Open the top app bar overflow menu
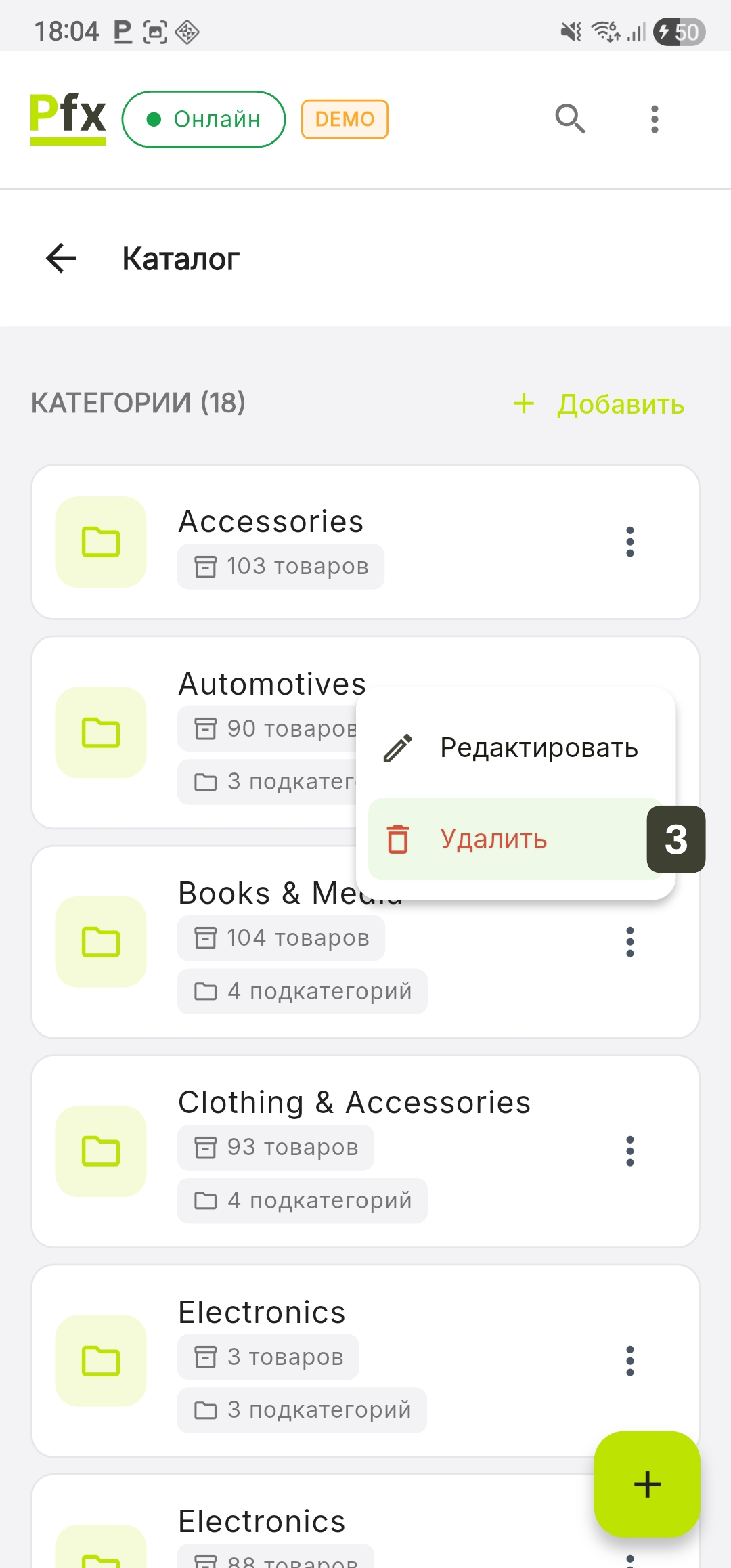This screenshot has height=1568, width=731. [654, 119]
